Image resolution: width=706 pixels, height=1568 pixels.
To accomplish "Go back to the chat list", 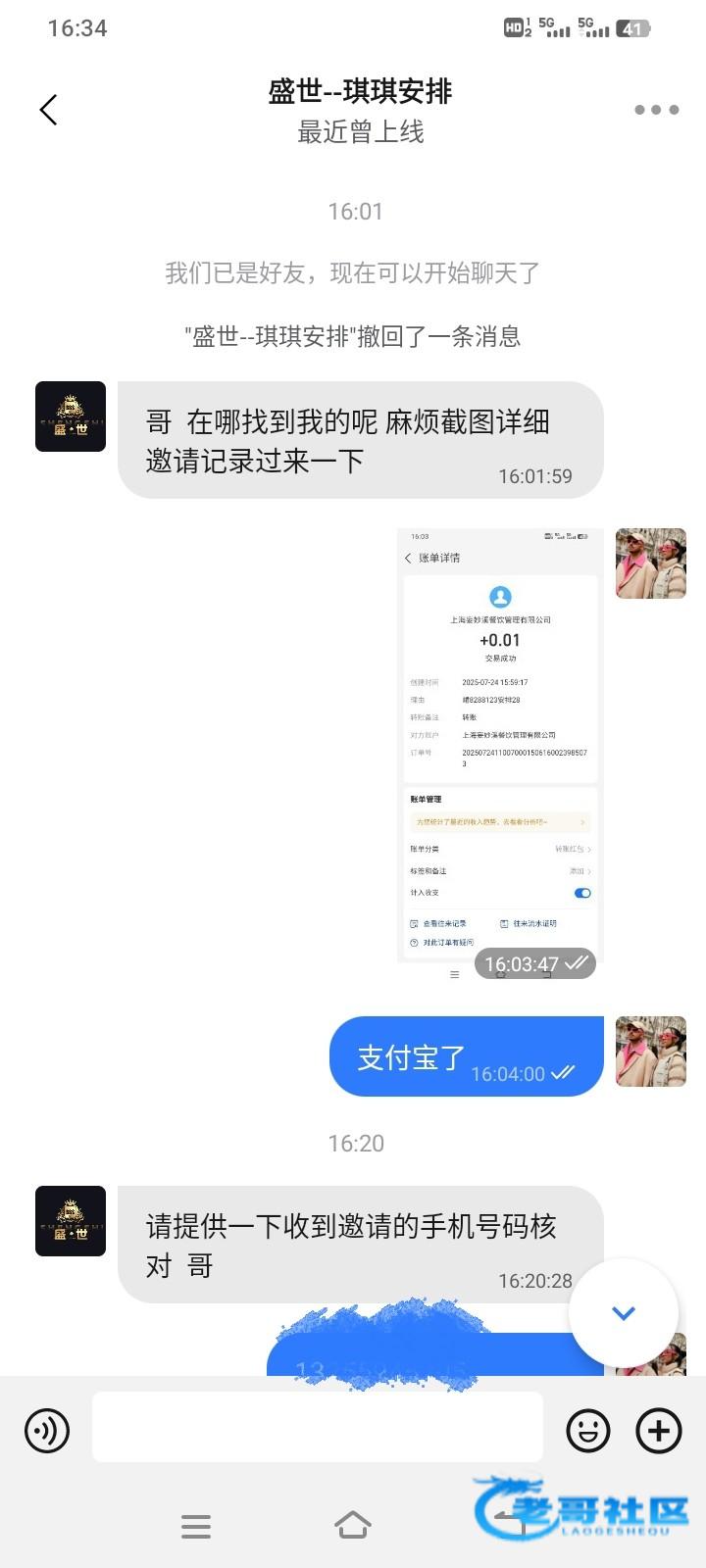I will [49, 110].
